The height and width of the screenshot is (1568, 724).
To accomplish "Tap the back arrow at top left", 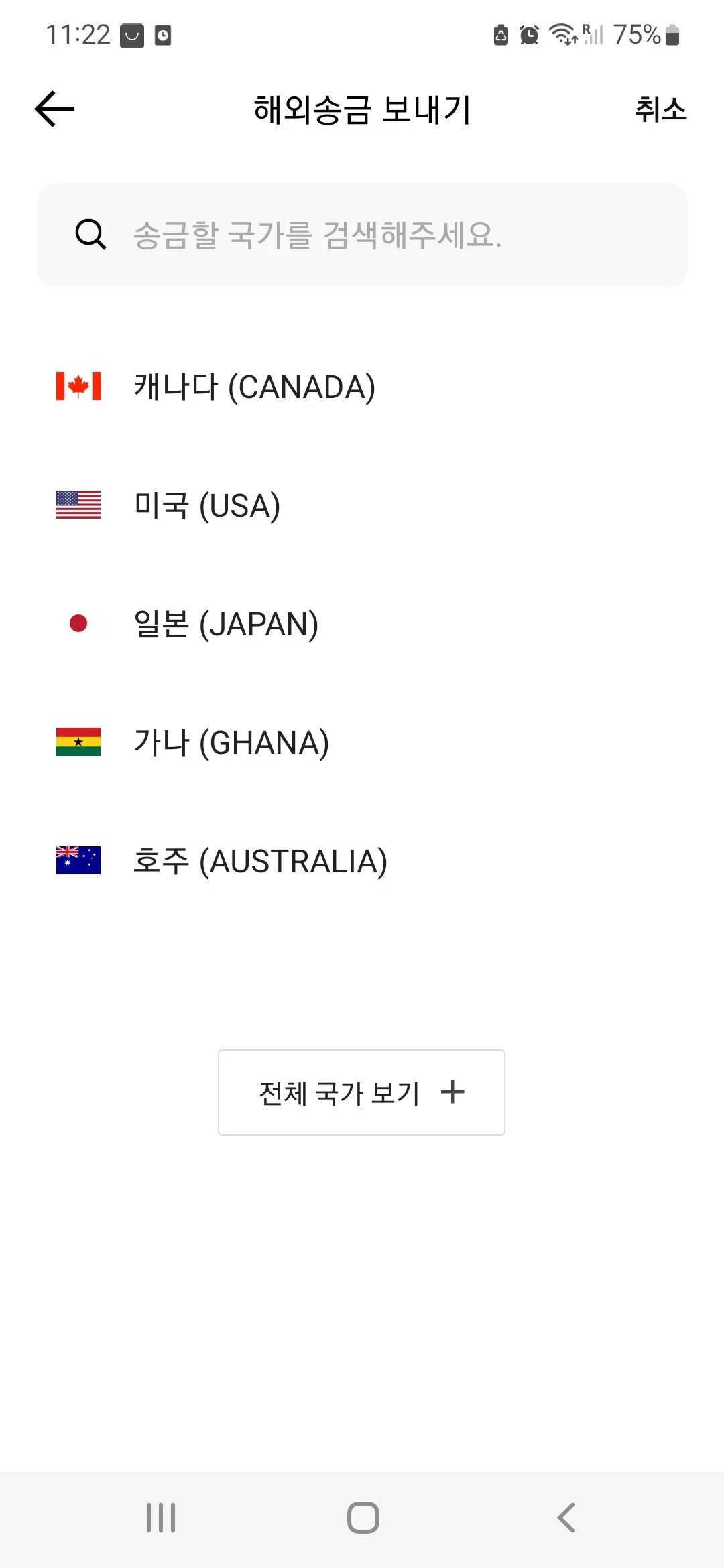I will coord(53,109).
